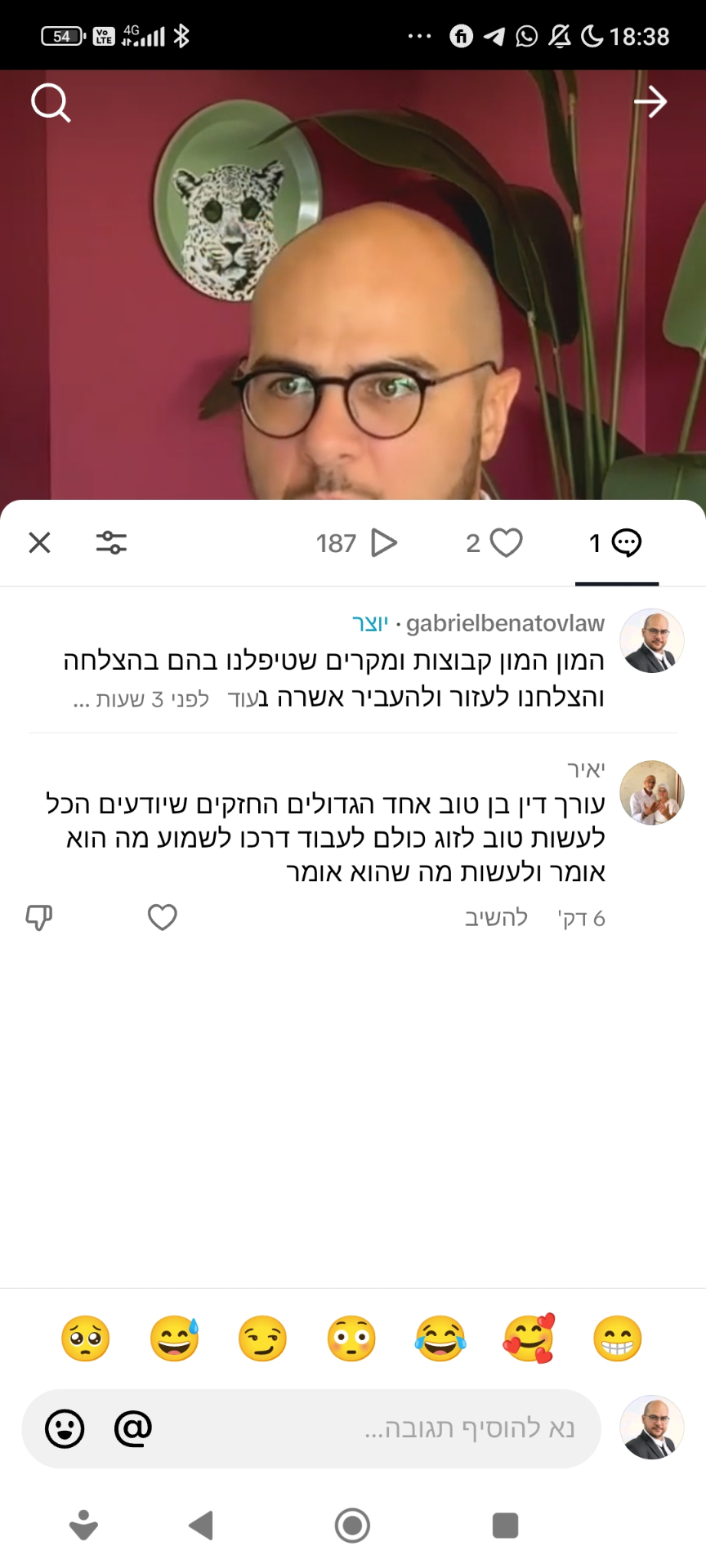Send the laughing-crying emoji reaction
Viewport: 706px width, 1568px height.
coord(440,1337)
